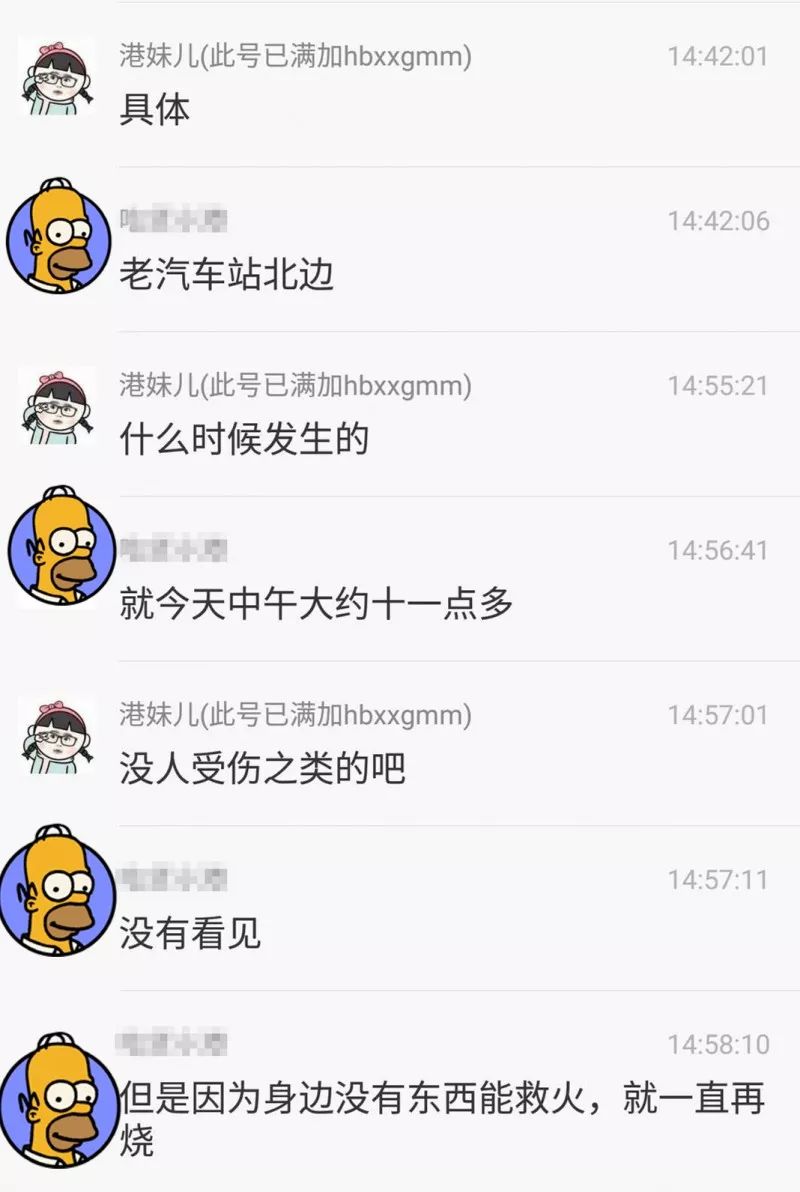Tap 港妹儿's avatar next to 什么时候发生的

pyautogui.click(x=57, y=405)
